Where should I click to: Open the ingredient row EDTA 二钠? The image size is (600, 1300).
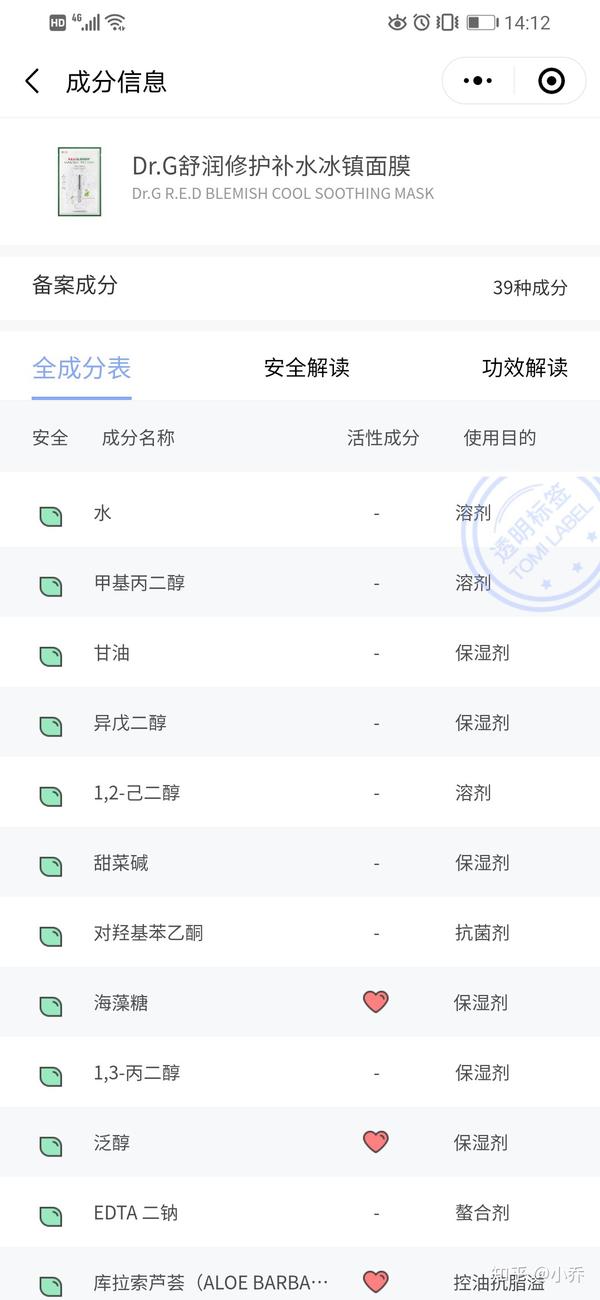click(300, 1212)
